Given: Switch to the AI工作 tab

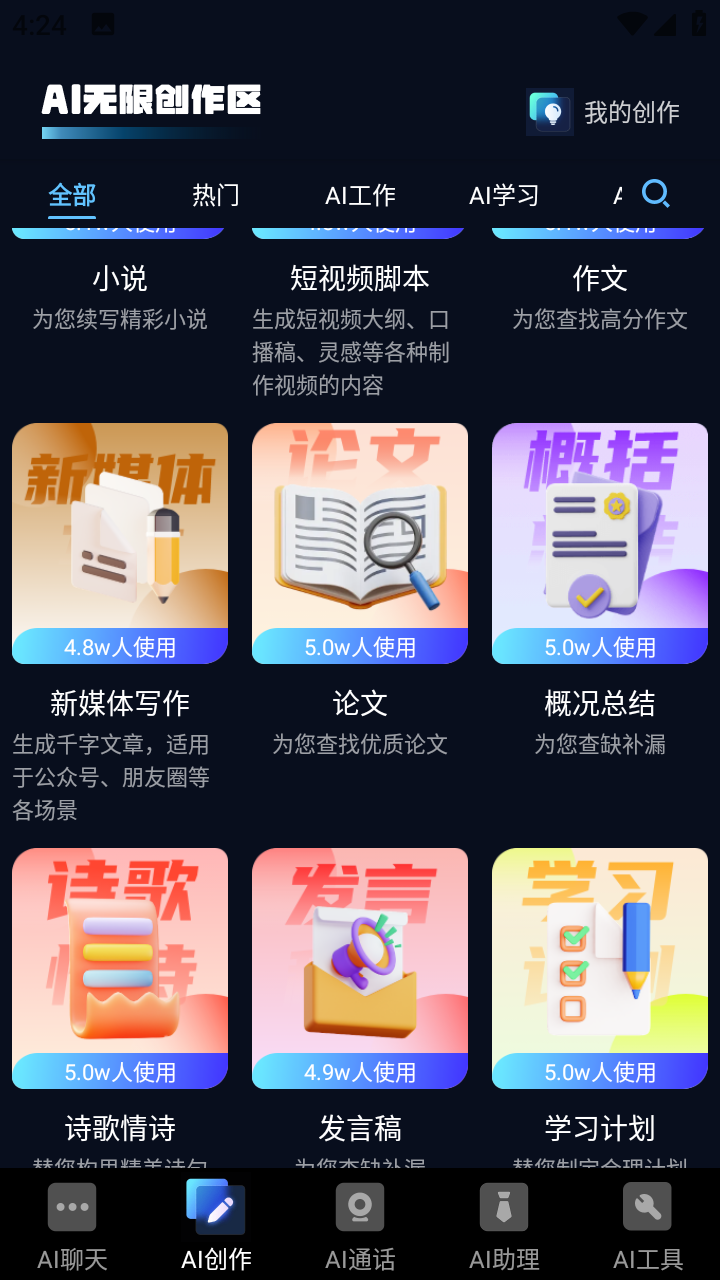Looking at the screenshot, I should (x=360, y=195).
